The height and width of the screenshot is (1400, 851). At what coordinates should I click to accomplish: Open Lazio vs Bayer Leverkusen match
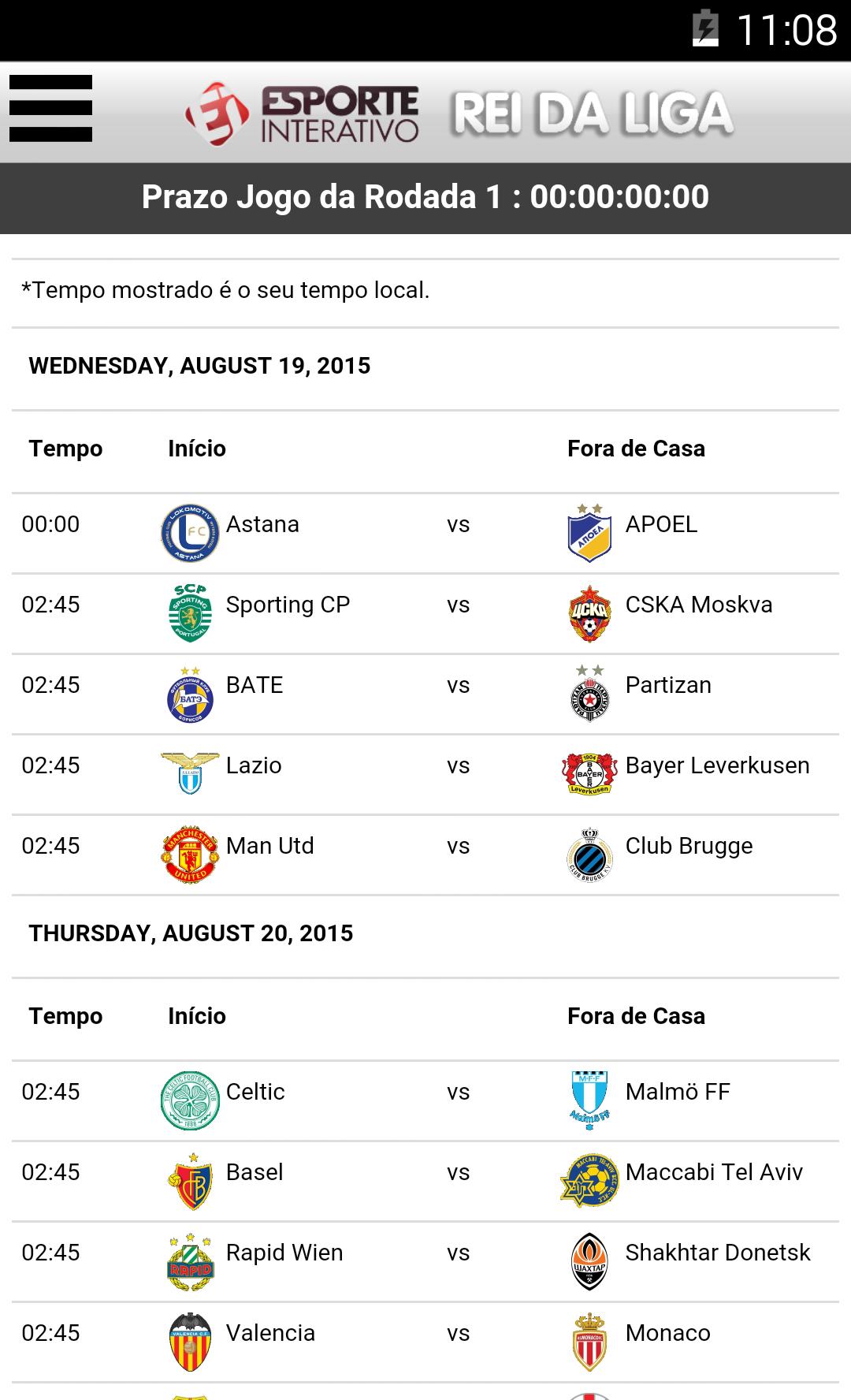(x=425, y=775)
